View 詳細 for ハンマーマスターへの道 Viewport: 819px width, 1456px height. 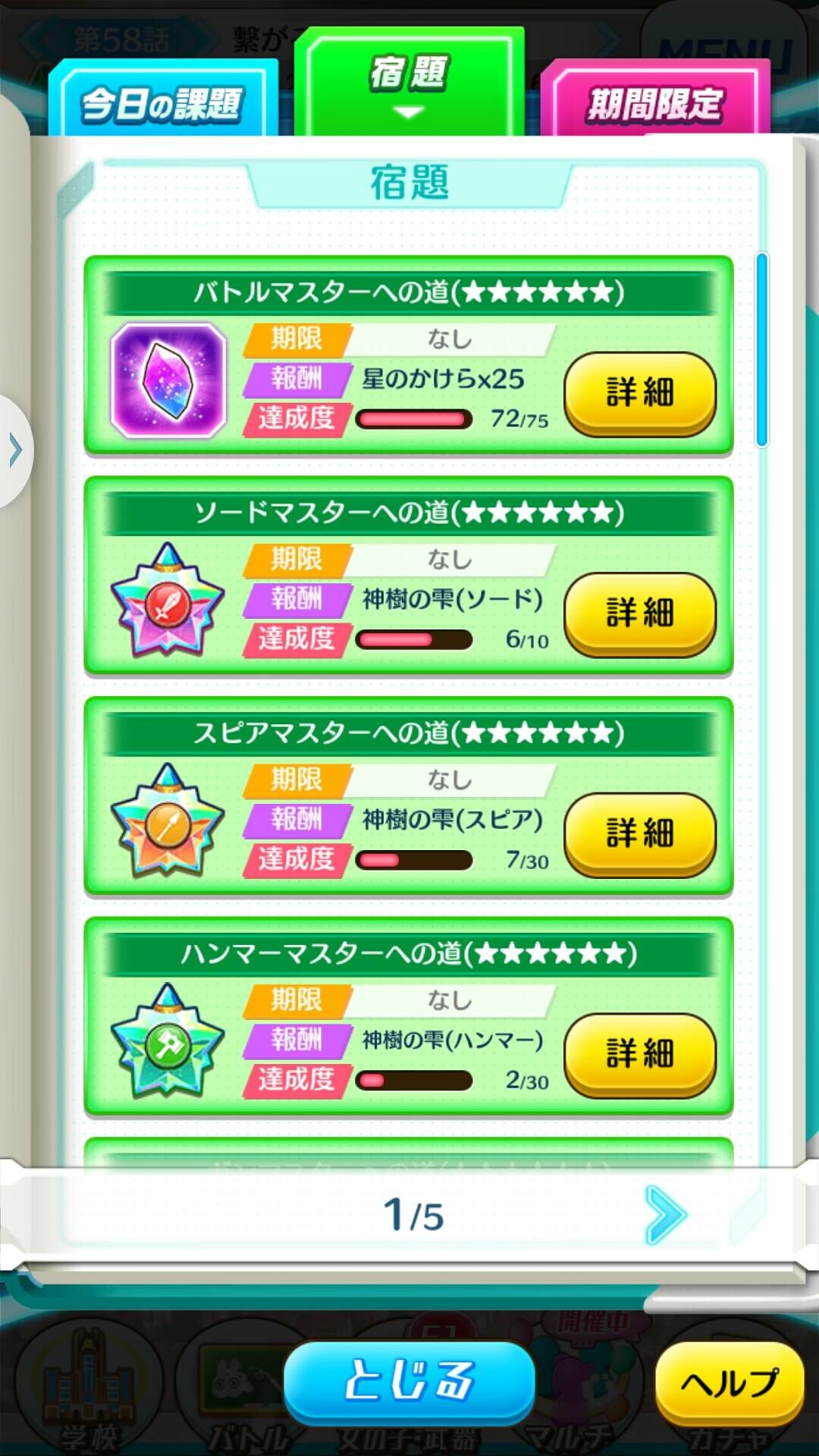(x=640, y=1055)
